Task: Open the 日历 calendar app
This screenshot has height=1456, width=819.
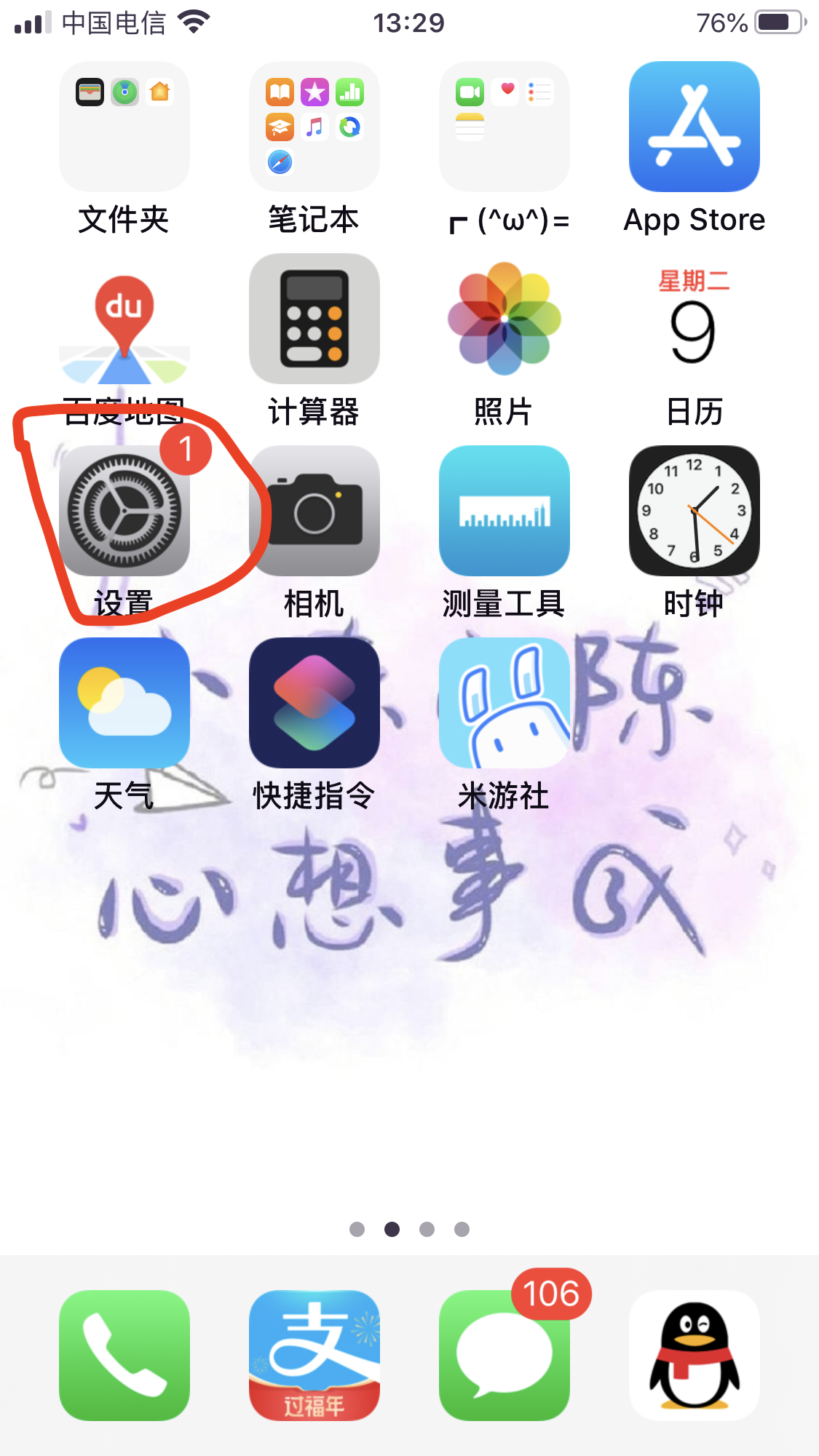Action: click(x=695, y=319)
